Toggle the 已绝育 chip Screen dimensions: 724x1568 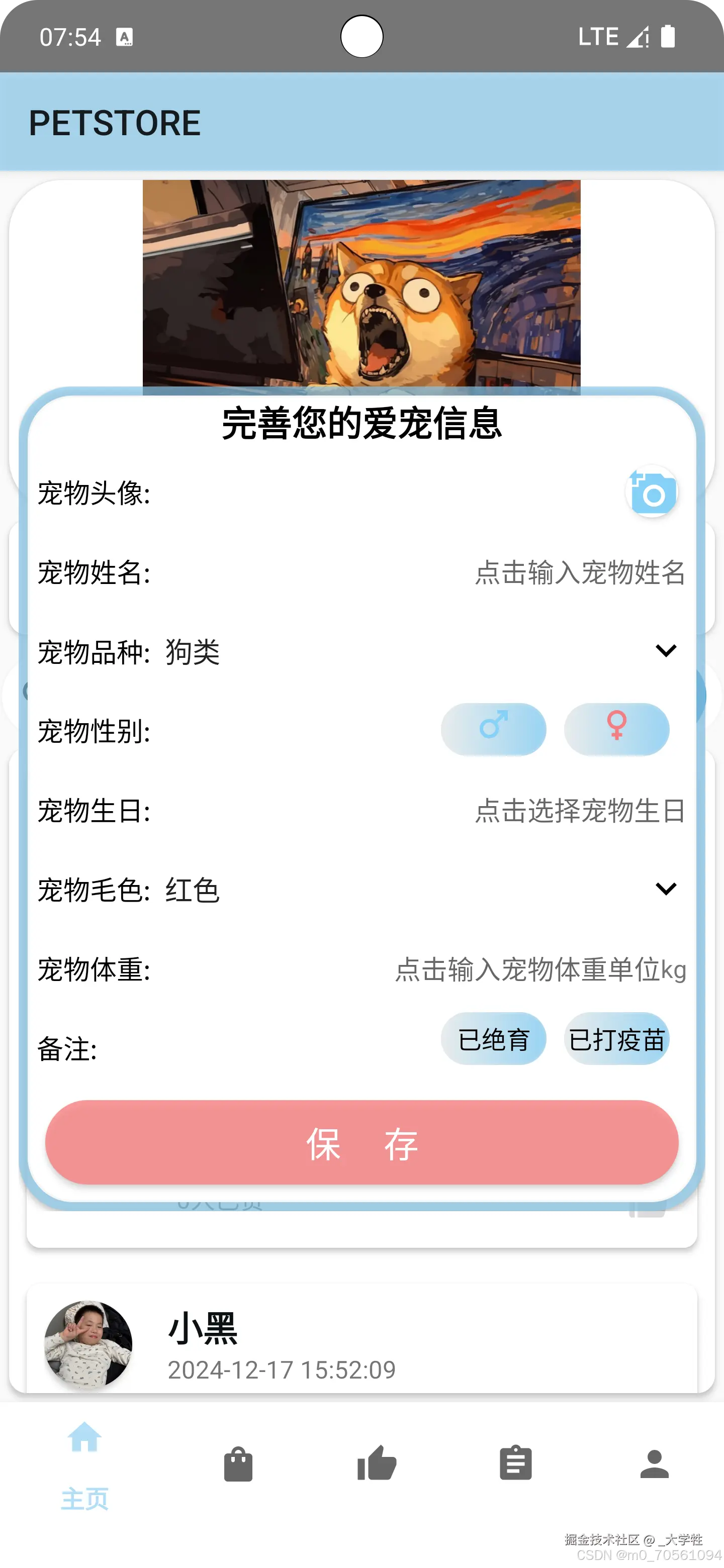coord(493,1039)
